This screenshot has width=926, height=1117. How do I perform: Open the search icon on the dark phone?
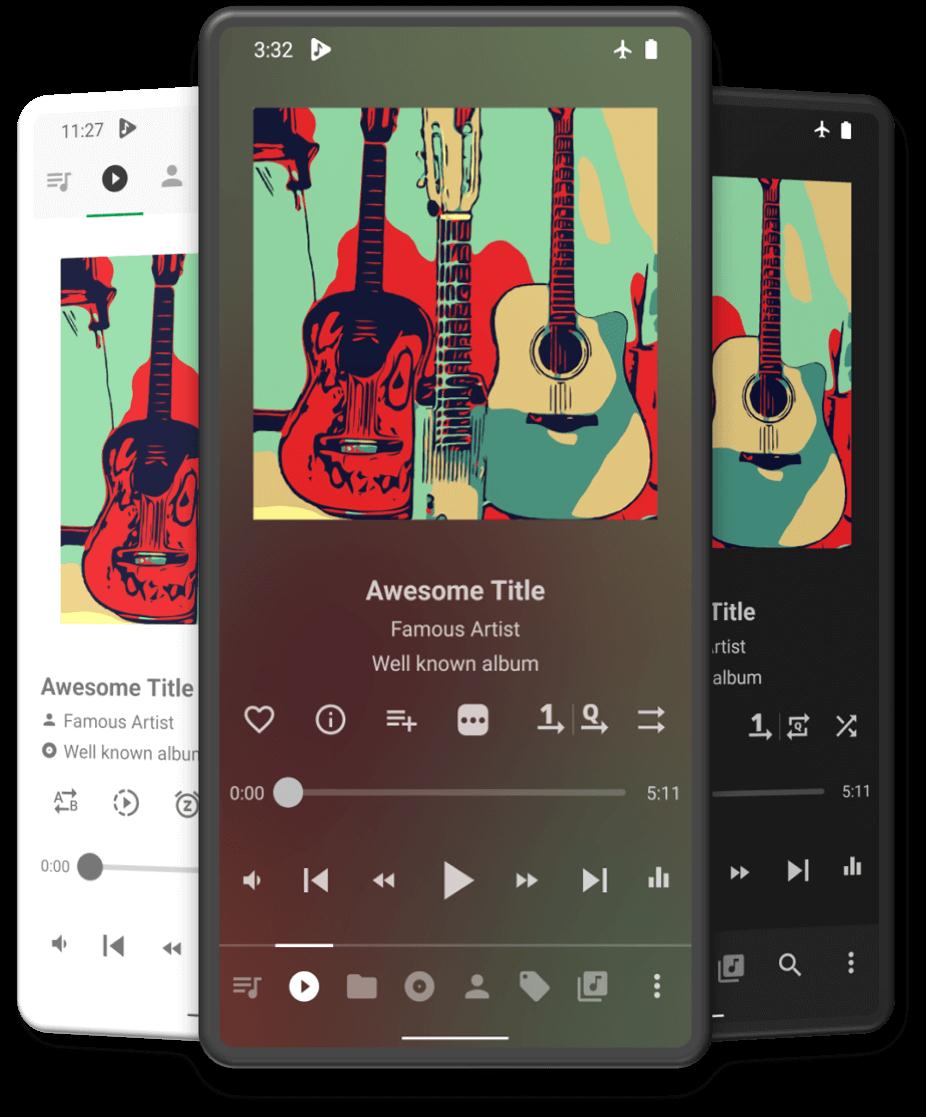point(791,966)
